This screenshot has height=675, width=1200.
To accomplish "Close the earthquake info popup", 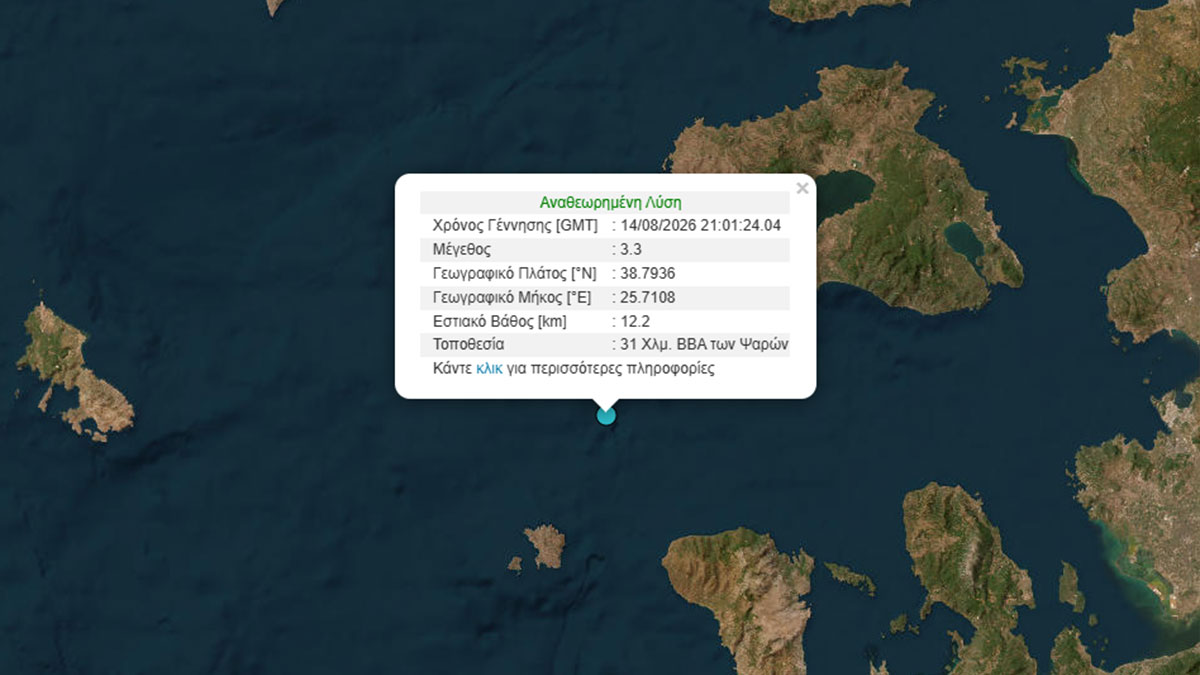I will click(x=802, y=187).
